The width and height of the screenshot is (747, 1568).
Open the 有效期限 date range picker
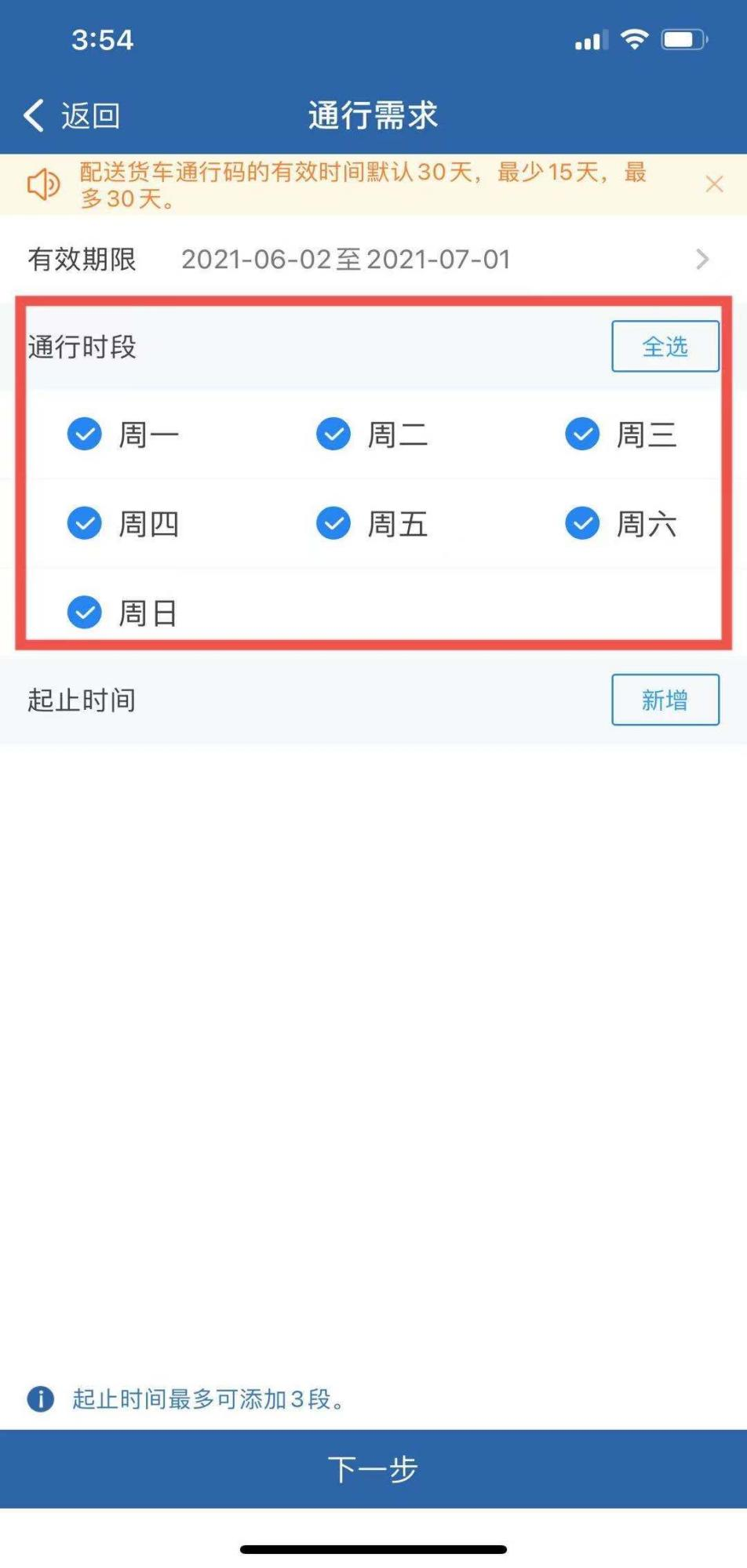pos(373,259)
